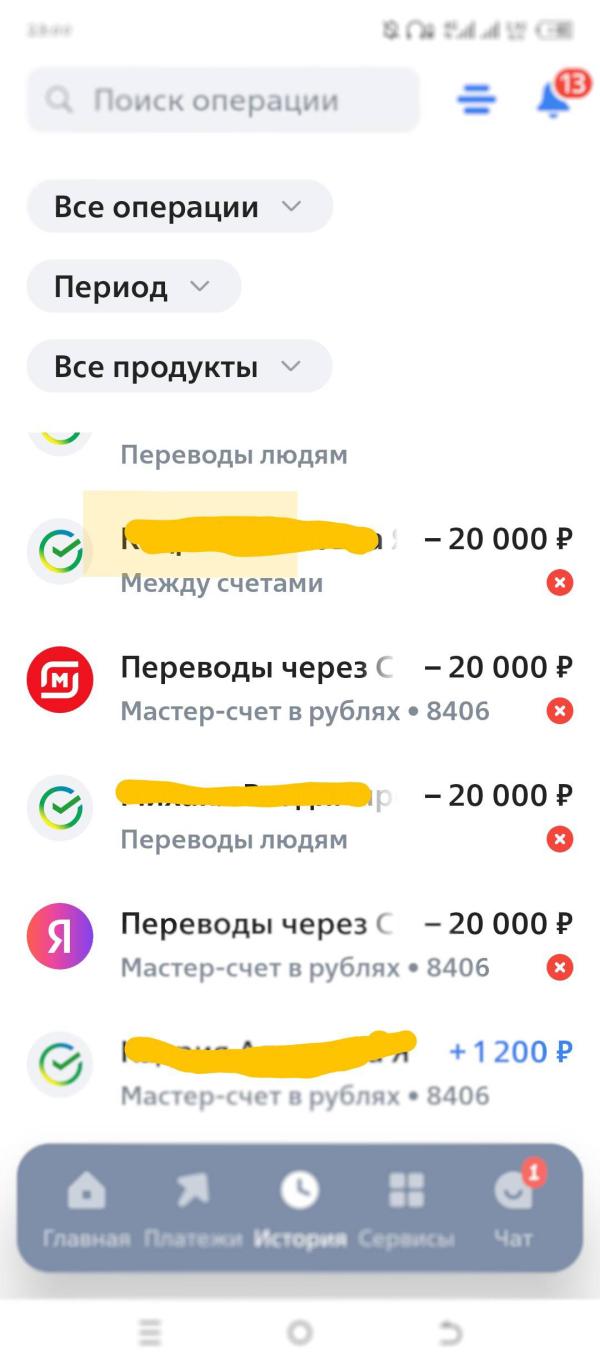Viewport: 600px width, 1366px height.
Task: Go to the Главная tab
Action: coord(86,1210)
